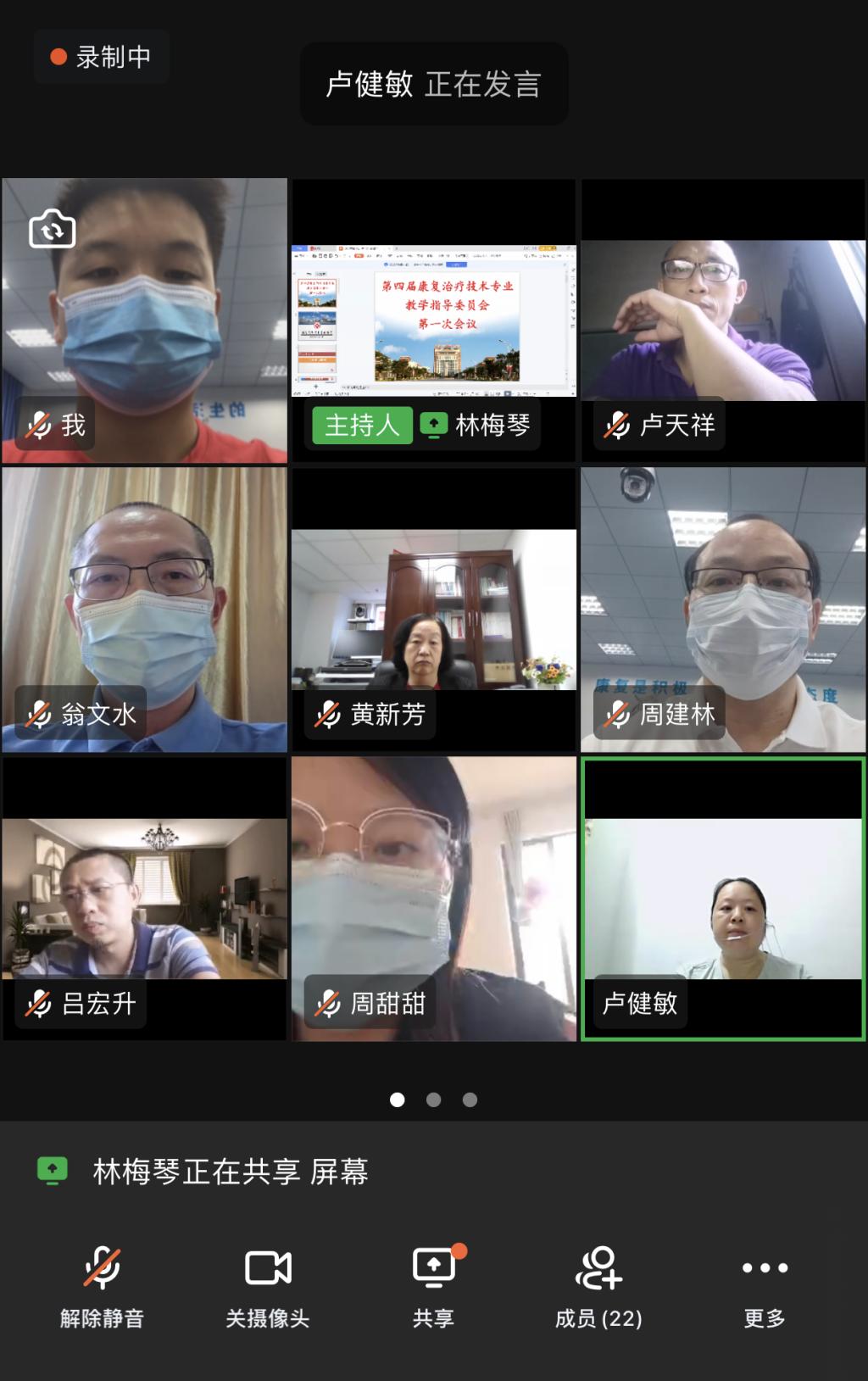Tap 解除静音 to unmute microphone

click(102, 1284)
